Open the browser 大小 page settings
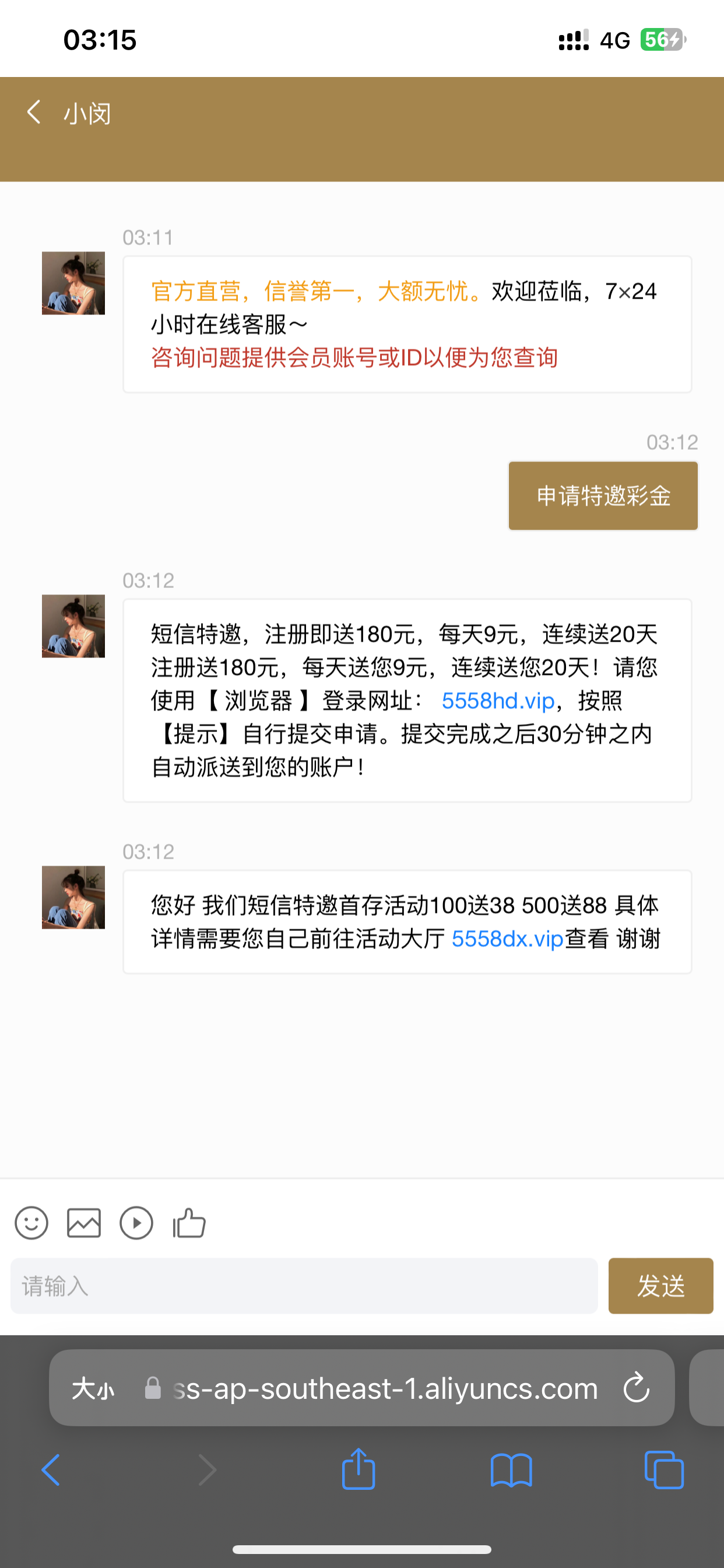The height and width of the screenshot is (1568, 724). point(93,1388)
